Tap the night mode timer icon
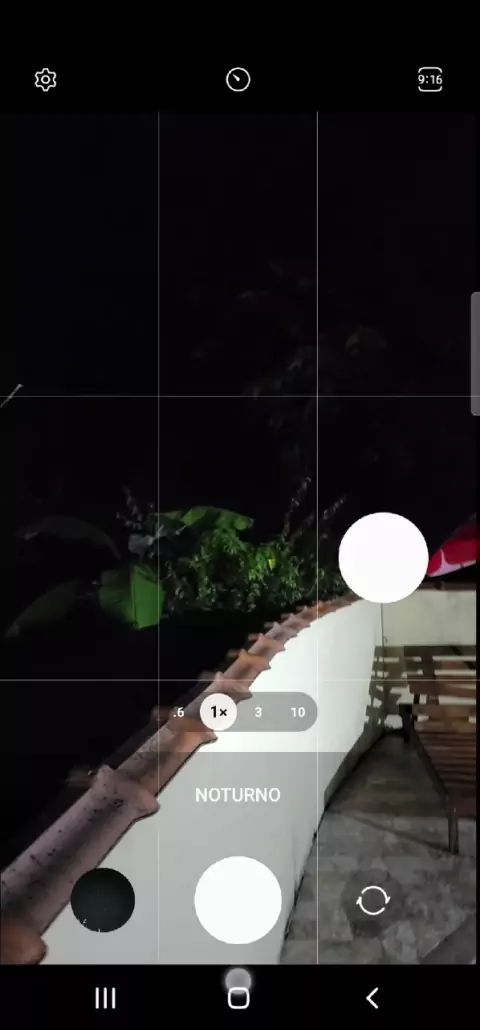The image size is (480, 1030). [238, 80]
